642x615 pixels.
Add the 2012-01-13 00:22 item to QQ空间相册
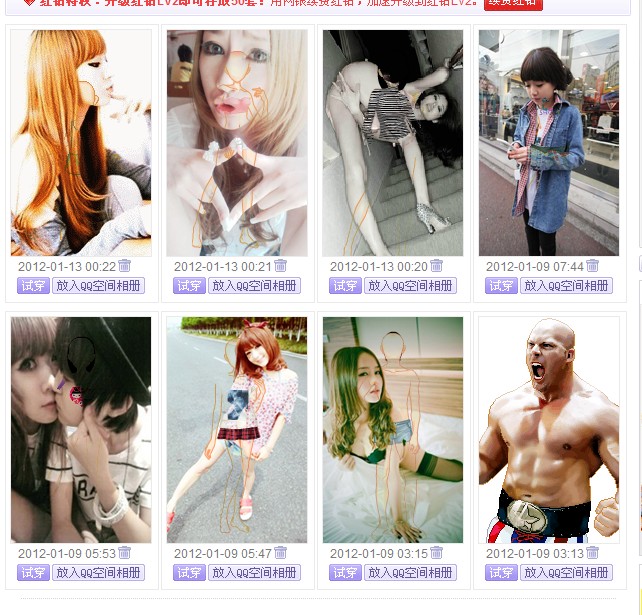pos(98,285)
